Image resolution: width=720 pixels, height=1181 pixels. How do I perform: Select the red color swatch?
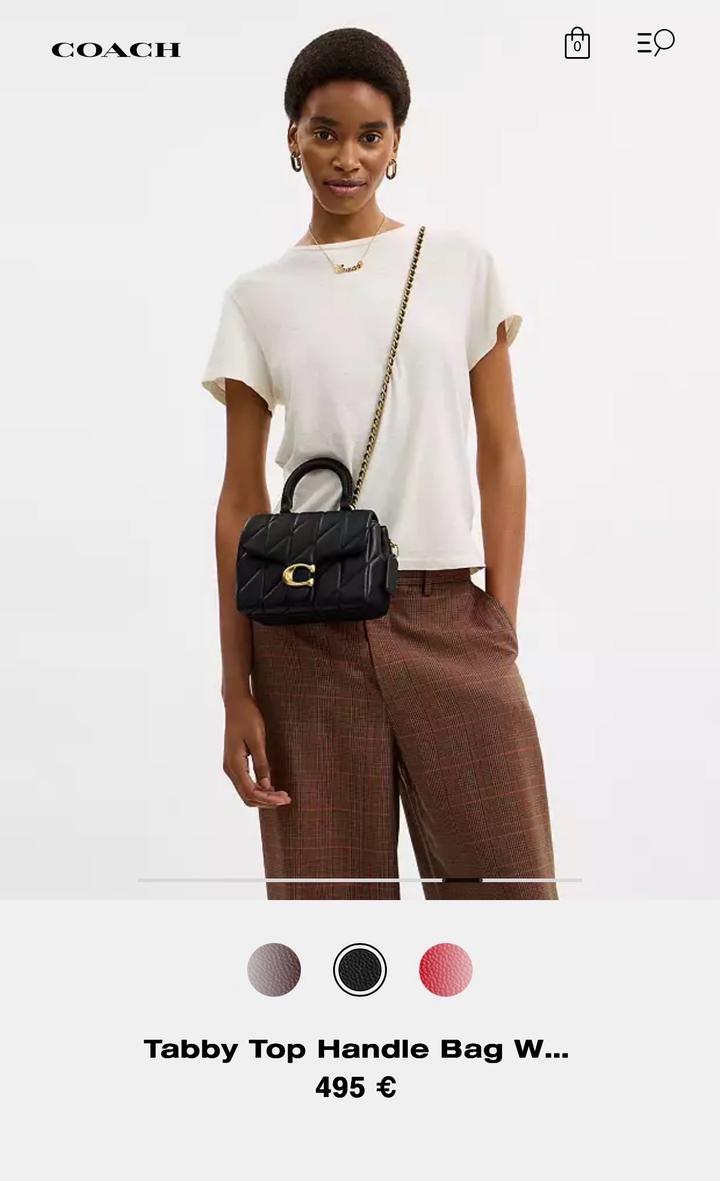point(446,969)
